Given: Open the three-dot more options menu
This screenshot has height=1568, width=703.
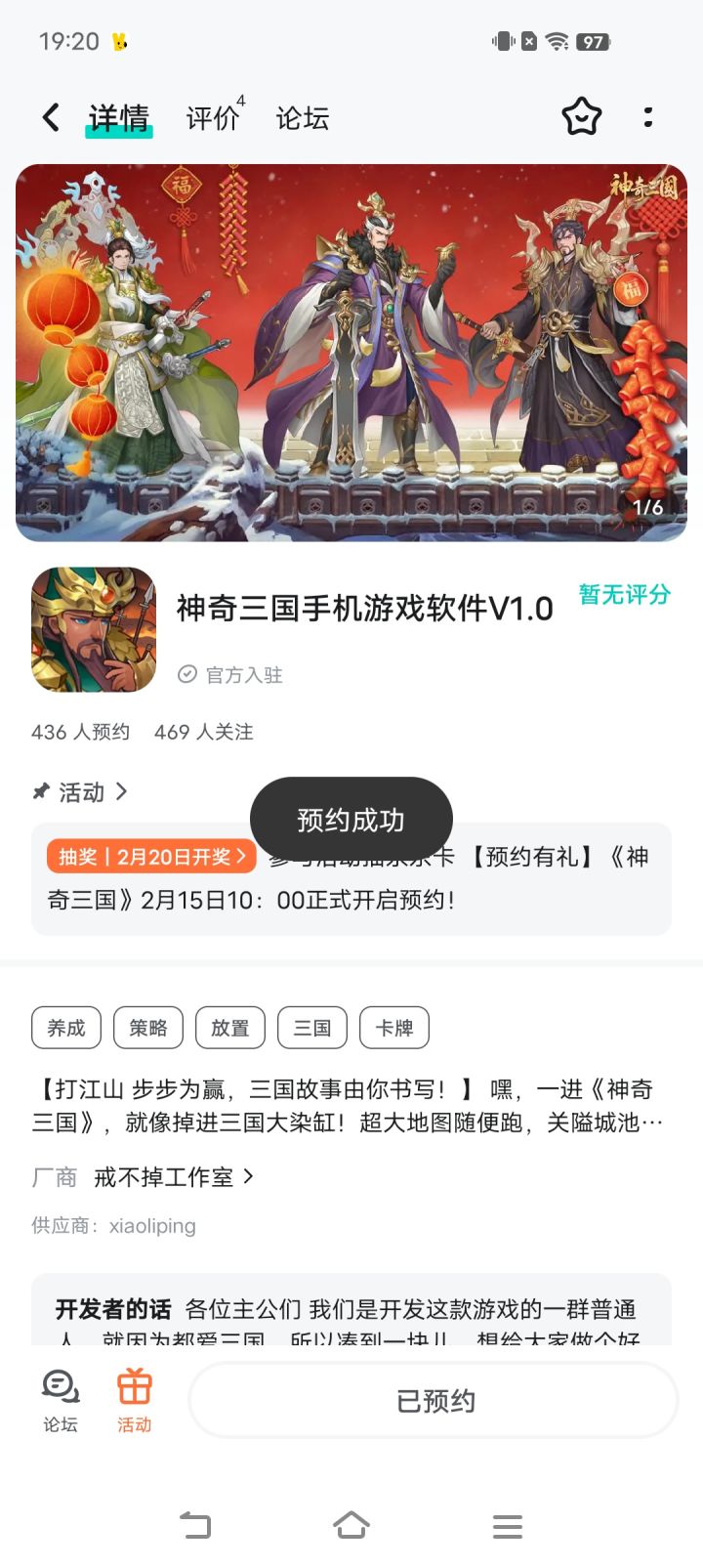Looking at the screenshot, I should tap(648, 116).
